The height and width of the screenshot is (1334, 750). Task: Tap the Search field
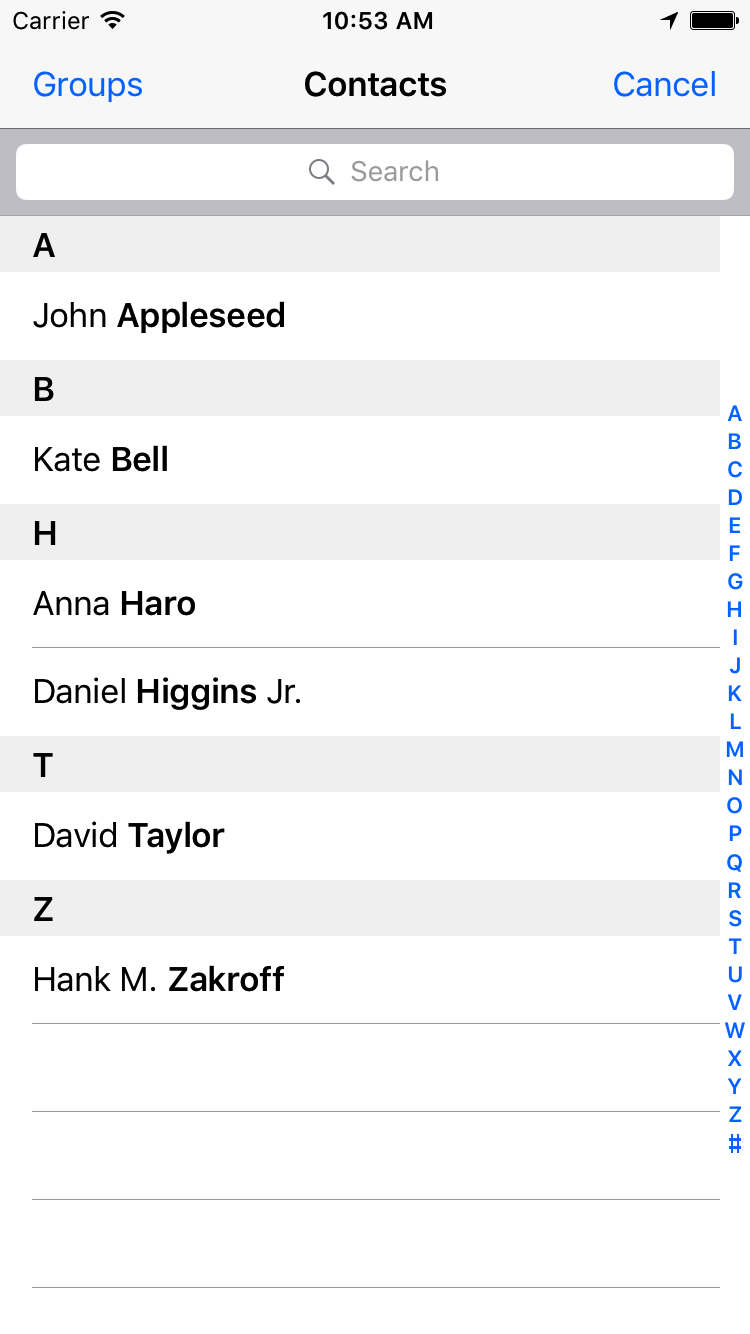click(x=375, y=172)
